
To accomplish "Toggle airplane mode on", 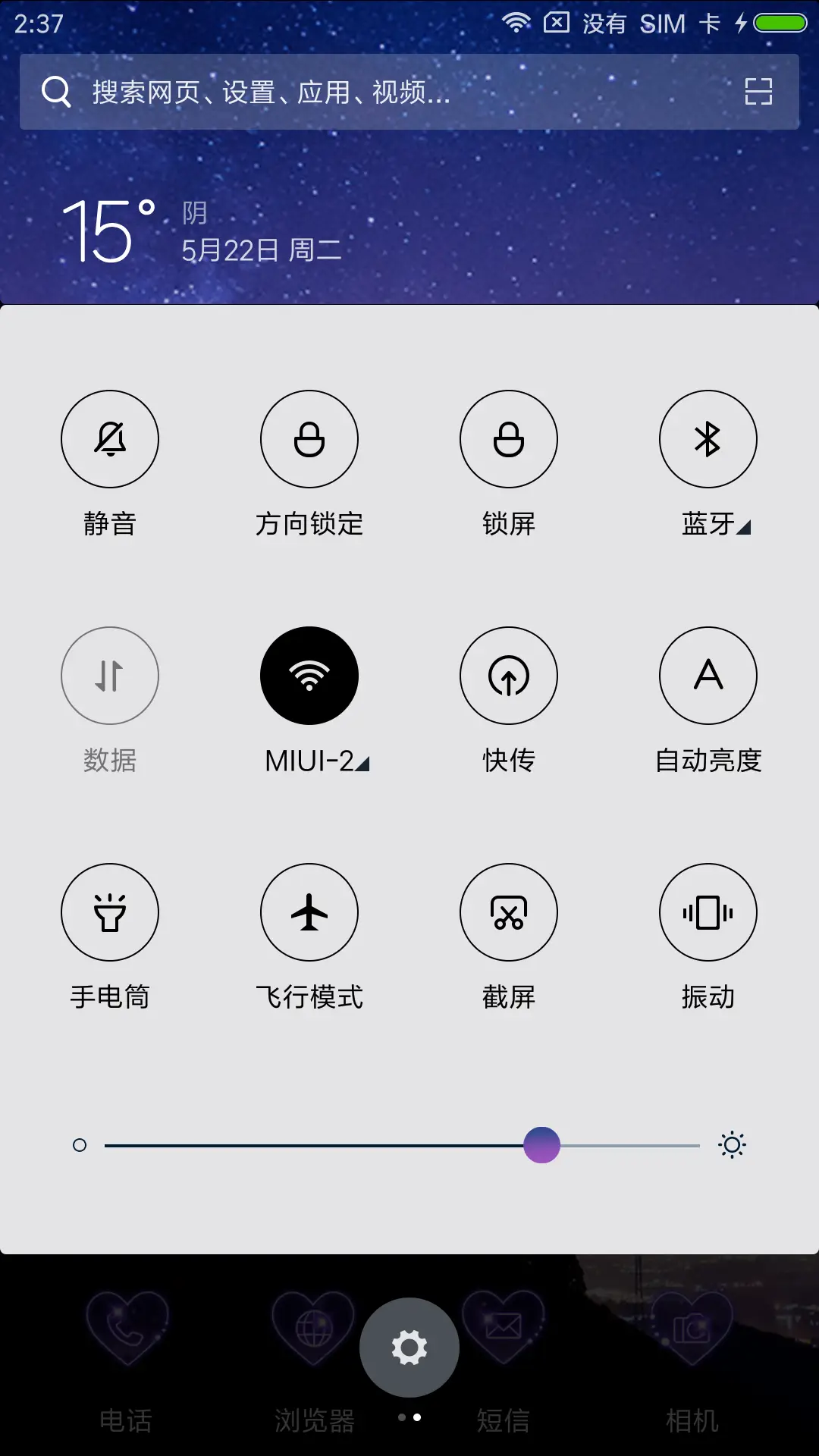I will (309, 912).
